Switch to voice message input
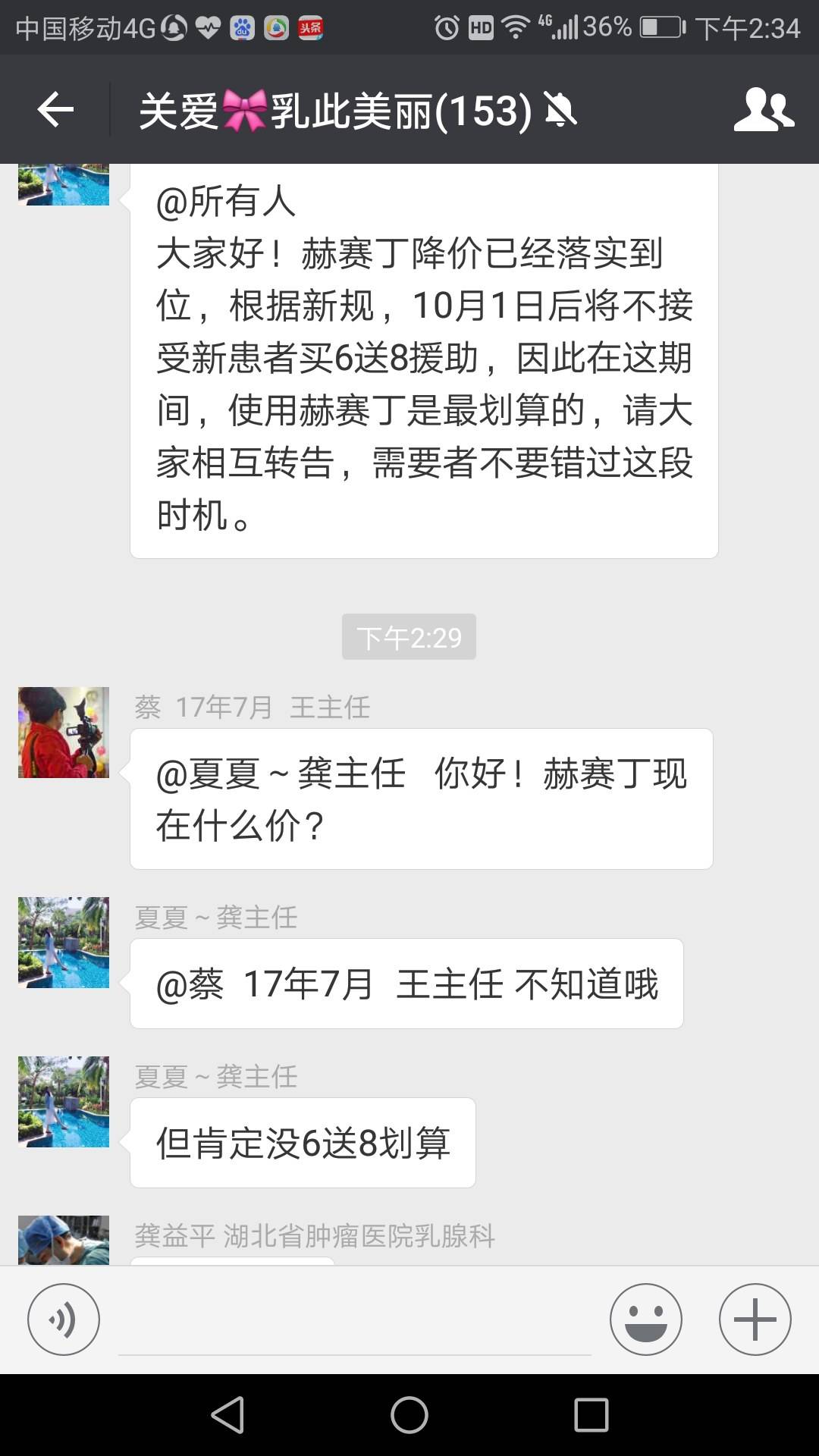Image resolution: width=819 pixels, height=1456 pixels. coord(64,1319)
